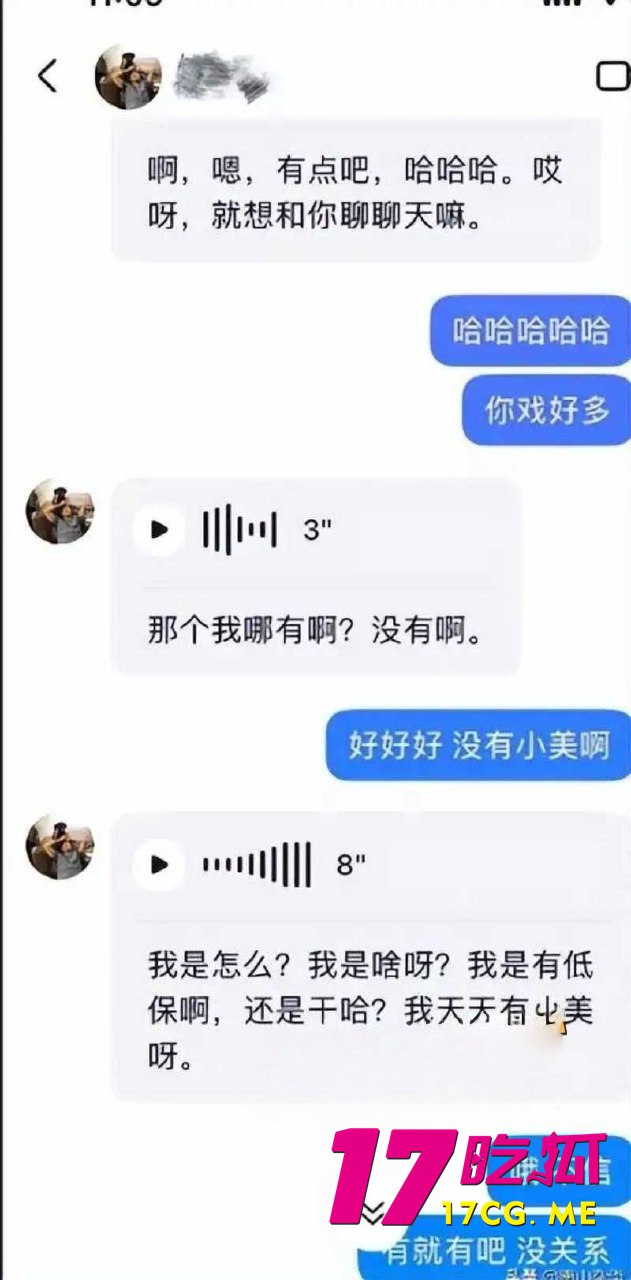Go back from the chat
Image resolution: width=631 pixels, height=1280 pixels.
click(x=47, y=76)
